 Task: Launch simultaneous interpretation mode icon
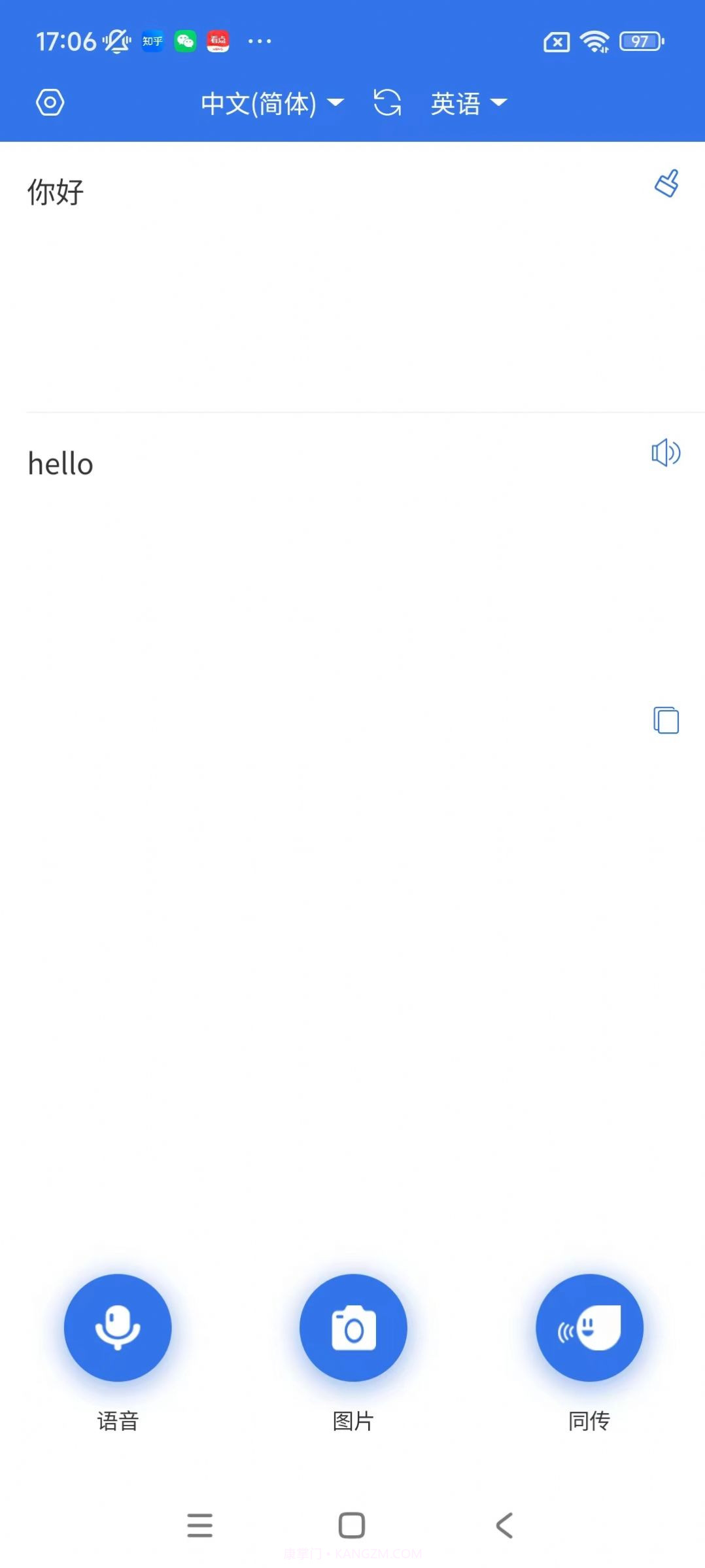[x=589, y=1327]
